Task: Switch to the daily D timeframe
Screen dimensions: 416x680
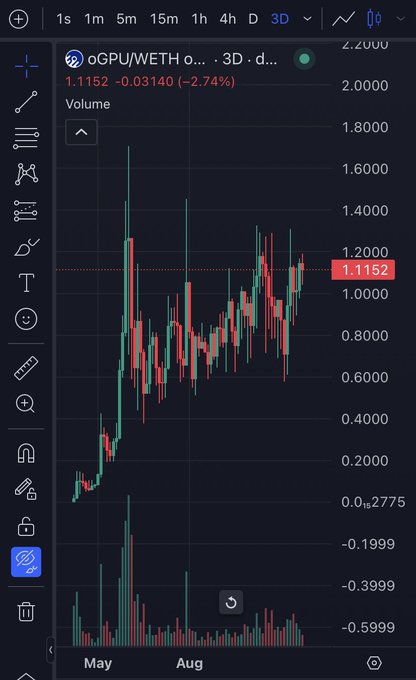Action: pos(253,19)
